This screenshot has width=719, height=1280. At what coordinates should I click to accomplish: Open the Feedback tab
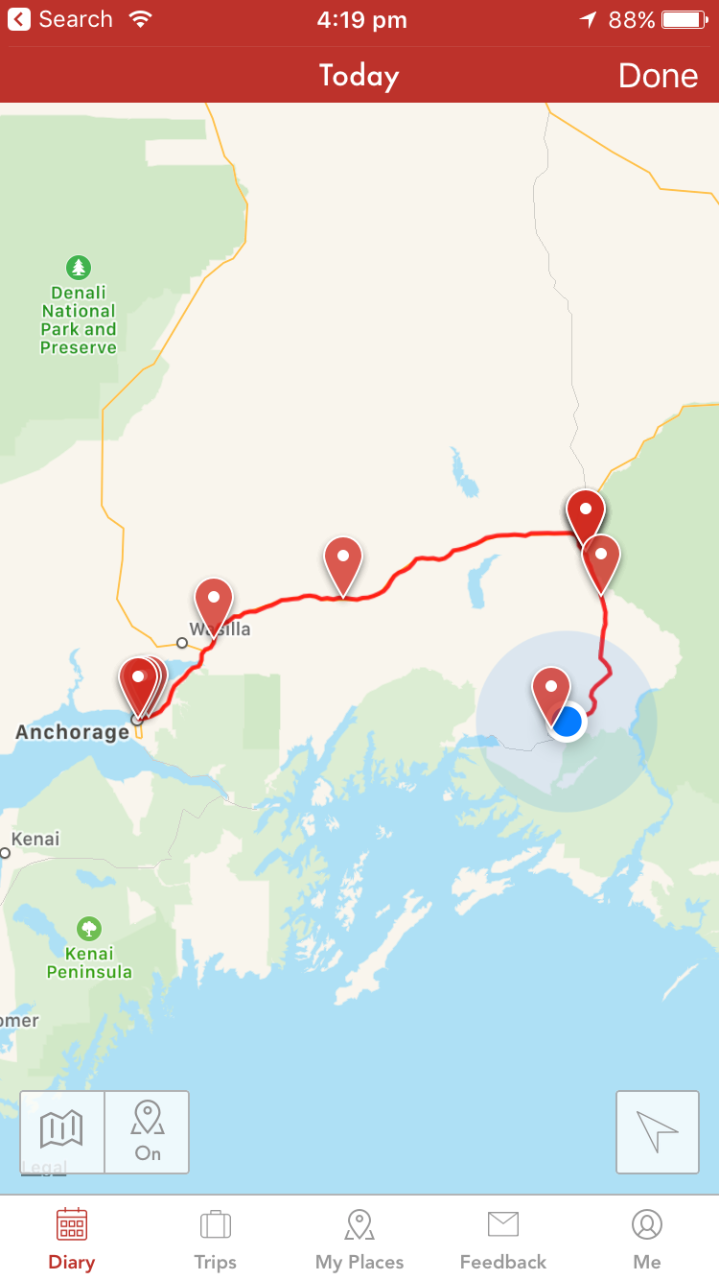click(x=503, y=1239)
